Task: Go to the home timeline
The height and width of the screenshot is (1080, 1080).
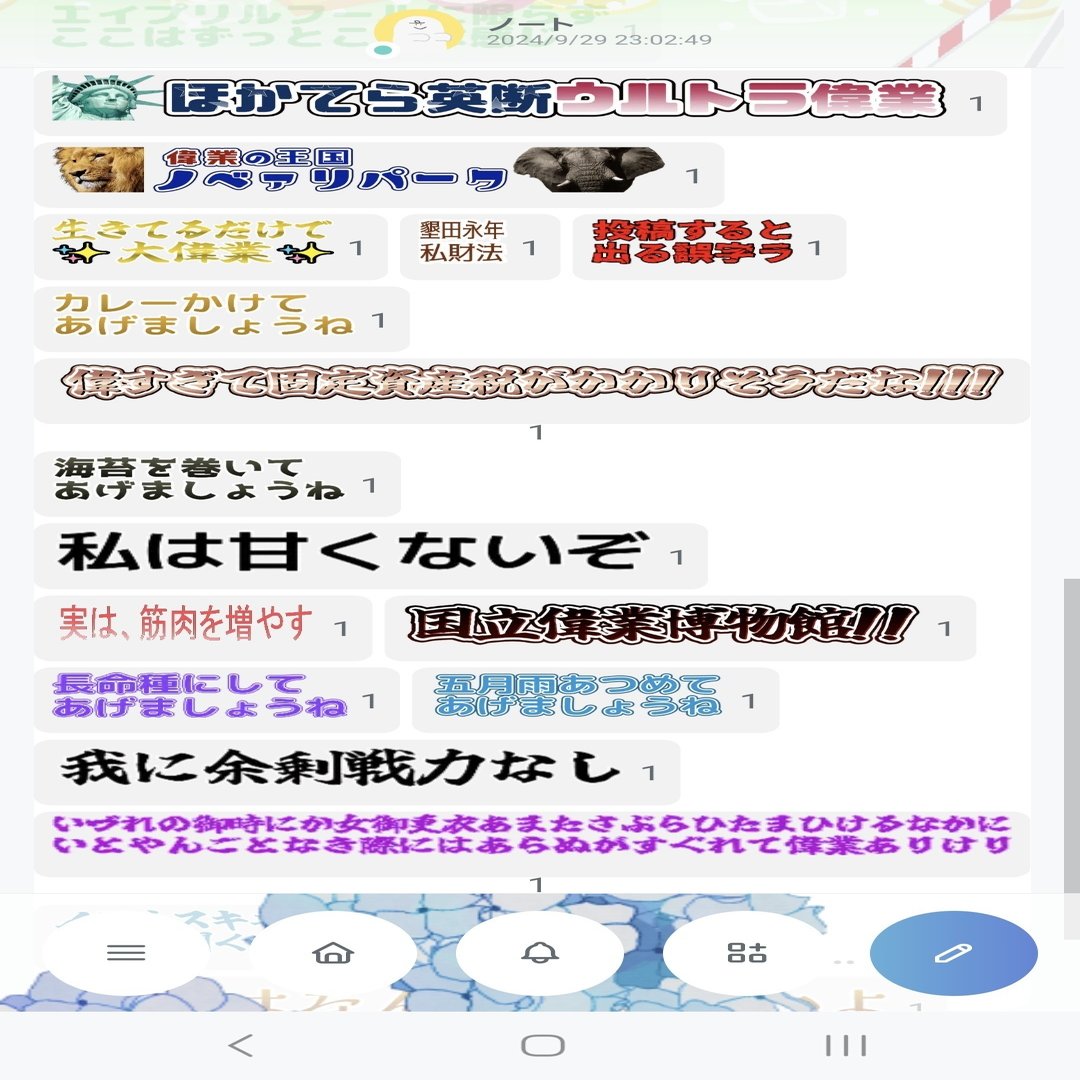Action: point(333,953)
